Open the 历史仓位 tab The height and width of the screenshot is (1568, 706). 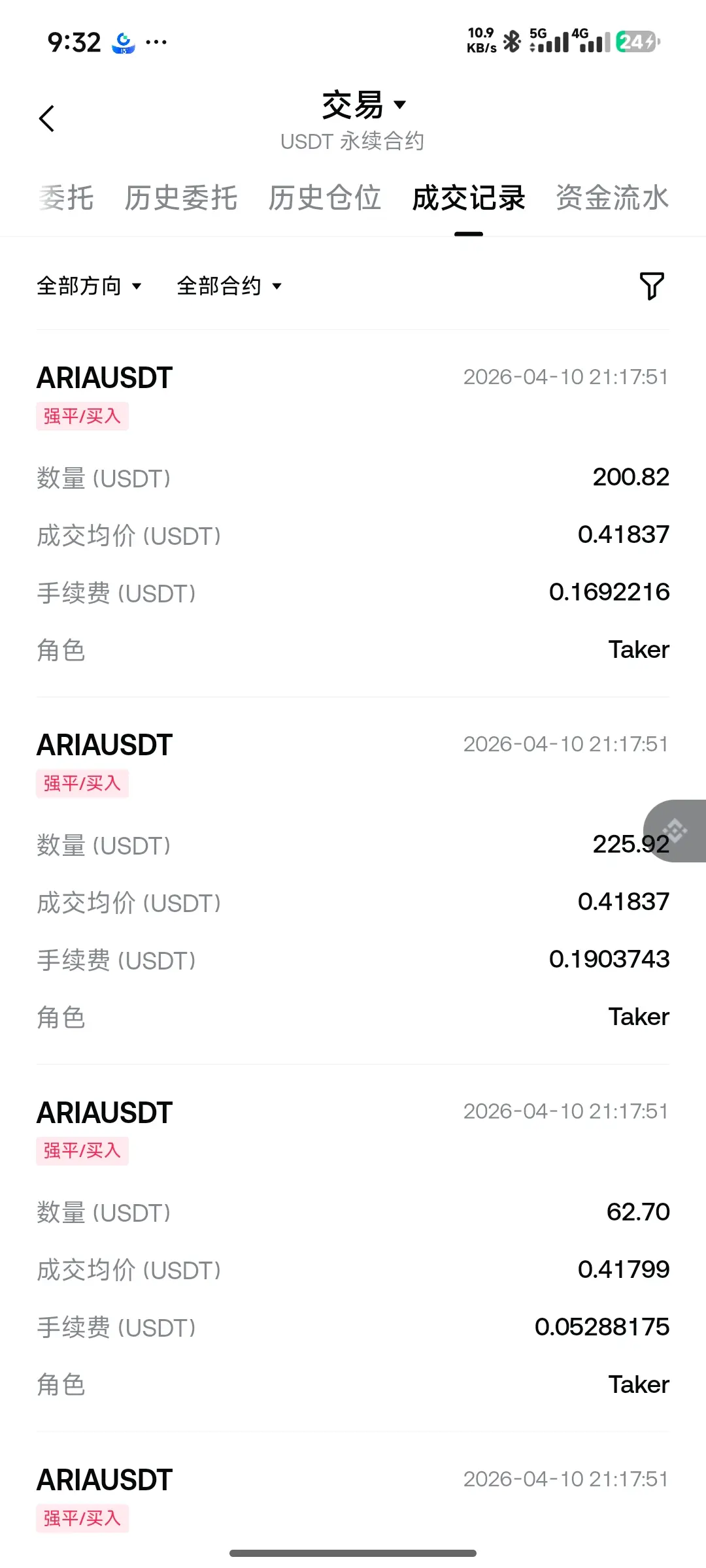point(325,198)
